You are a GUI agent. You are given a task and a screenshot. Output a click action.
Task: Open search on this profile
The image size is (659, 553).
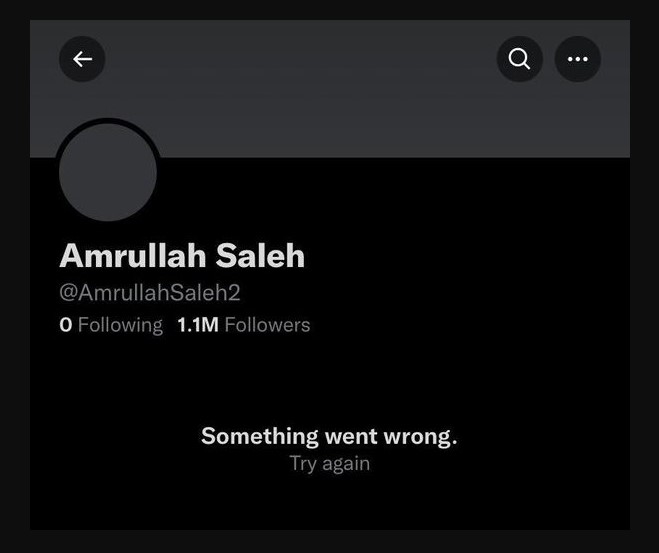519,59
